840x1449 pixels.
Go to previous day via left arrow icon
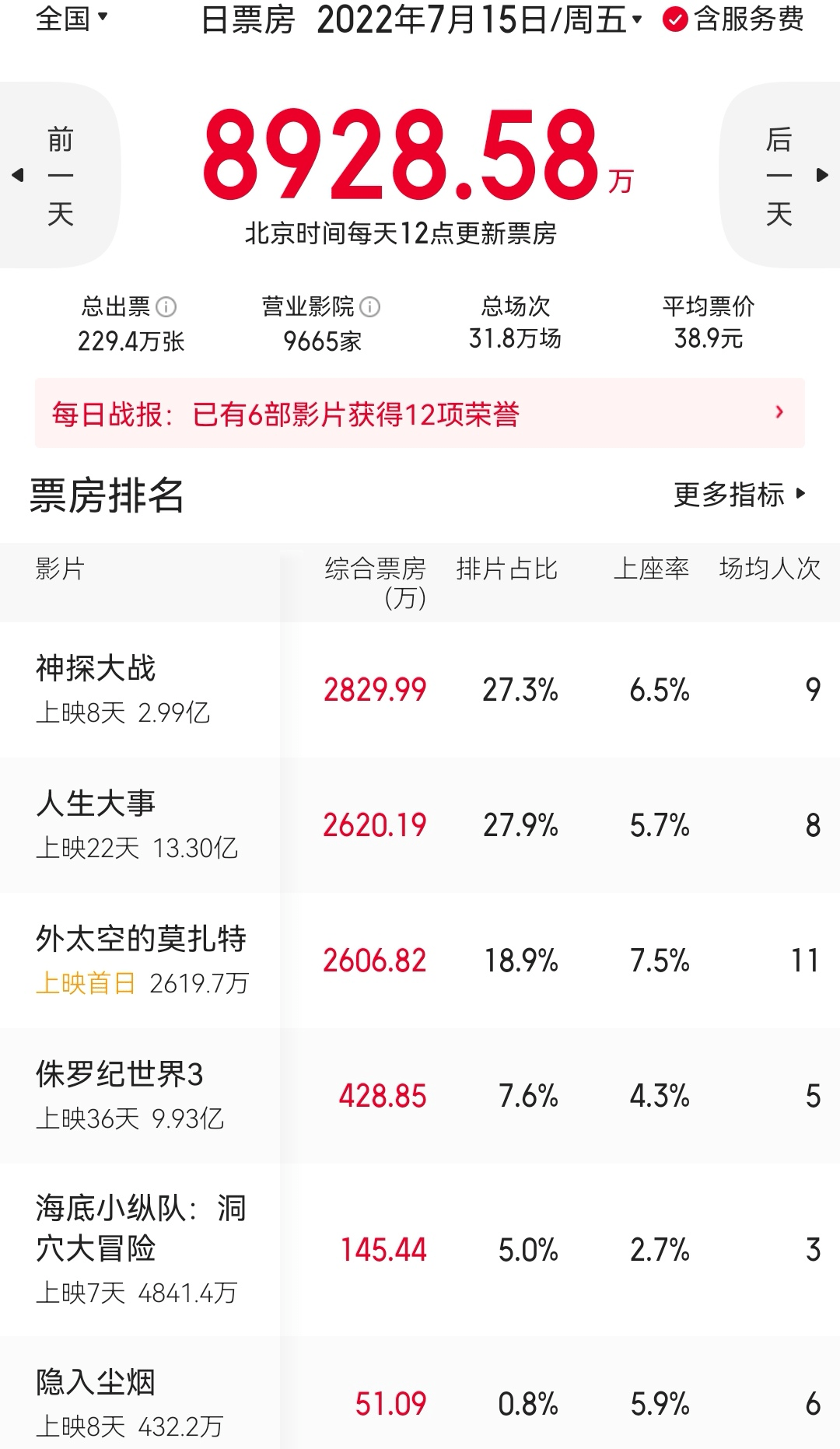tap(17, 175)
